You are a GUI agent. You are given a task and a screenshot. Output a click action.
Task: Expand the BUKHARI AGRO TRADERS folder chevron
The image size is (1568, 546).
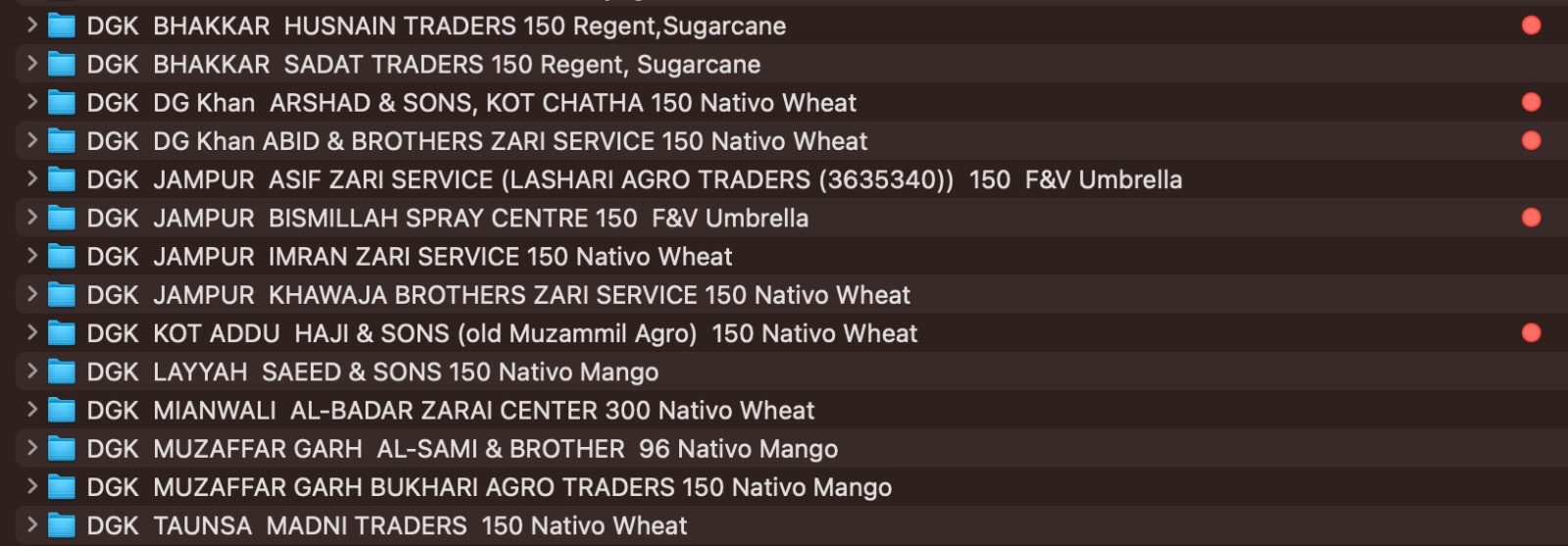point(32,487)
